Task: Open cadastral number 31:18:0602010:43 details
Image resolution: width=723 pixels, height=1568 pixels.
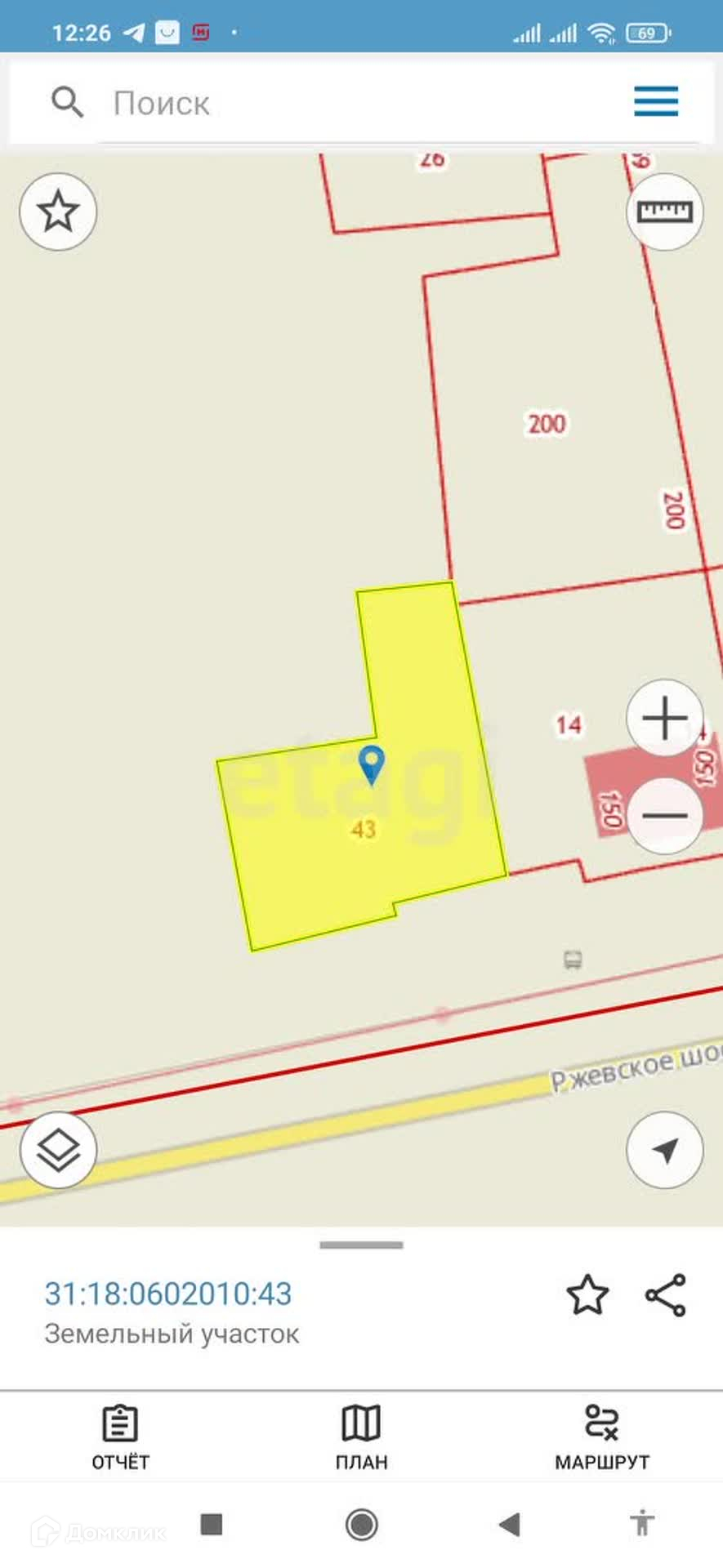Action: [168, 1294]
